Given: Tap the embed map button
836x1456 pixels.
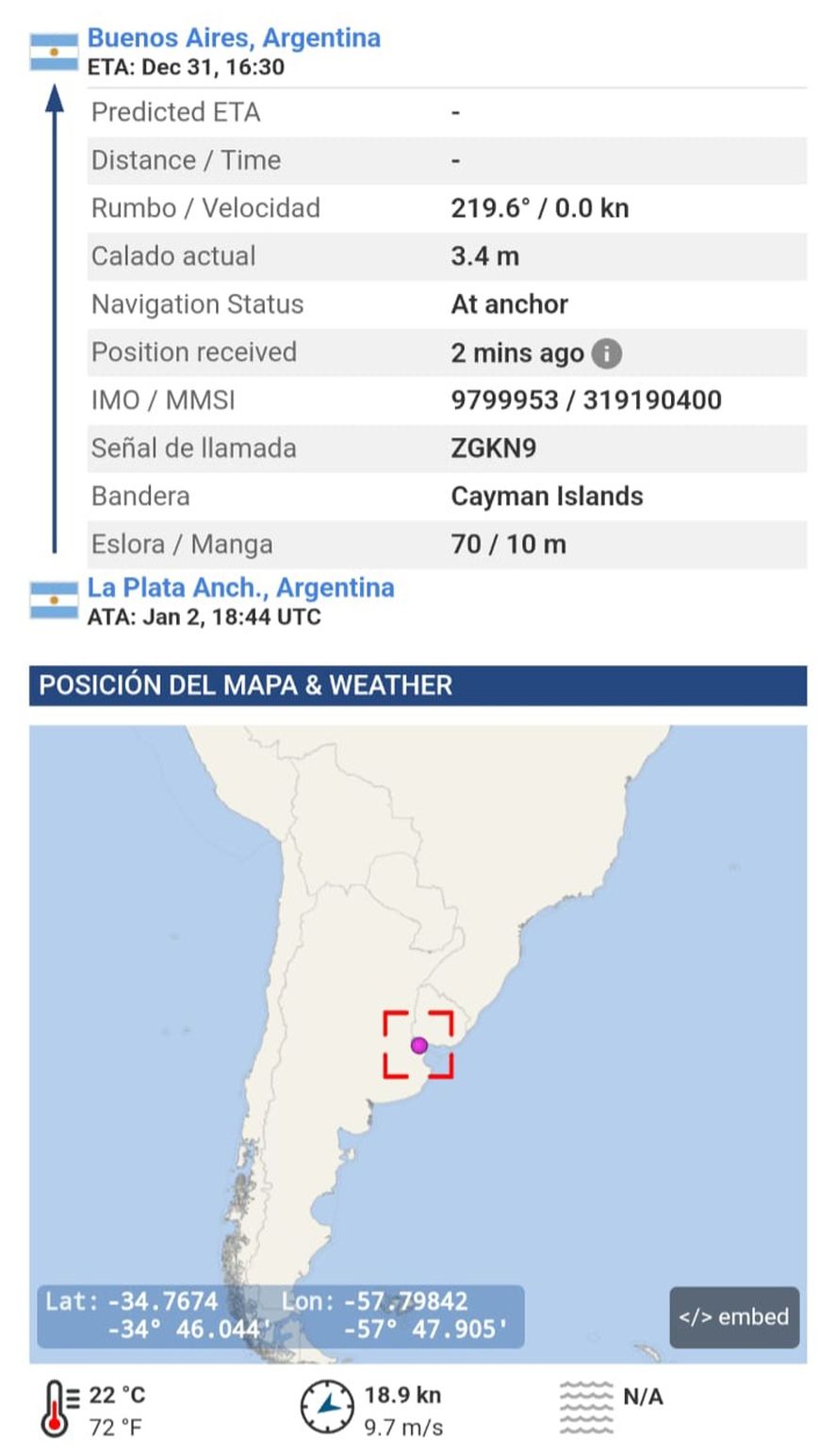Looking at the screenshot, I should click(x=733, y=1317).
